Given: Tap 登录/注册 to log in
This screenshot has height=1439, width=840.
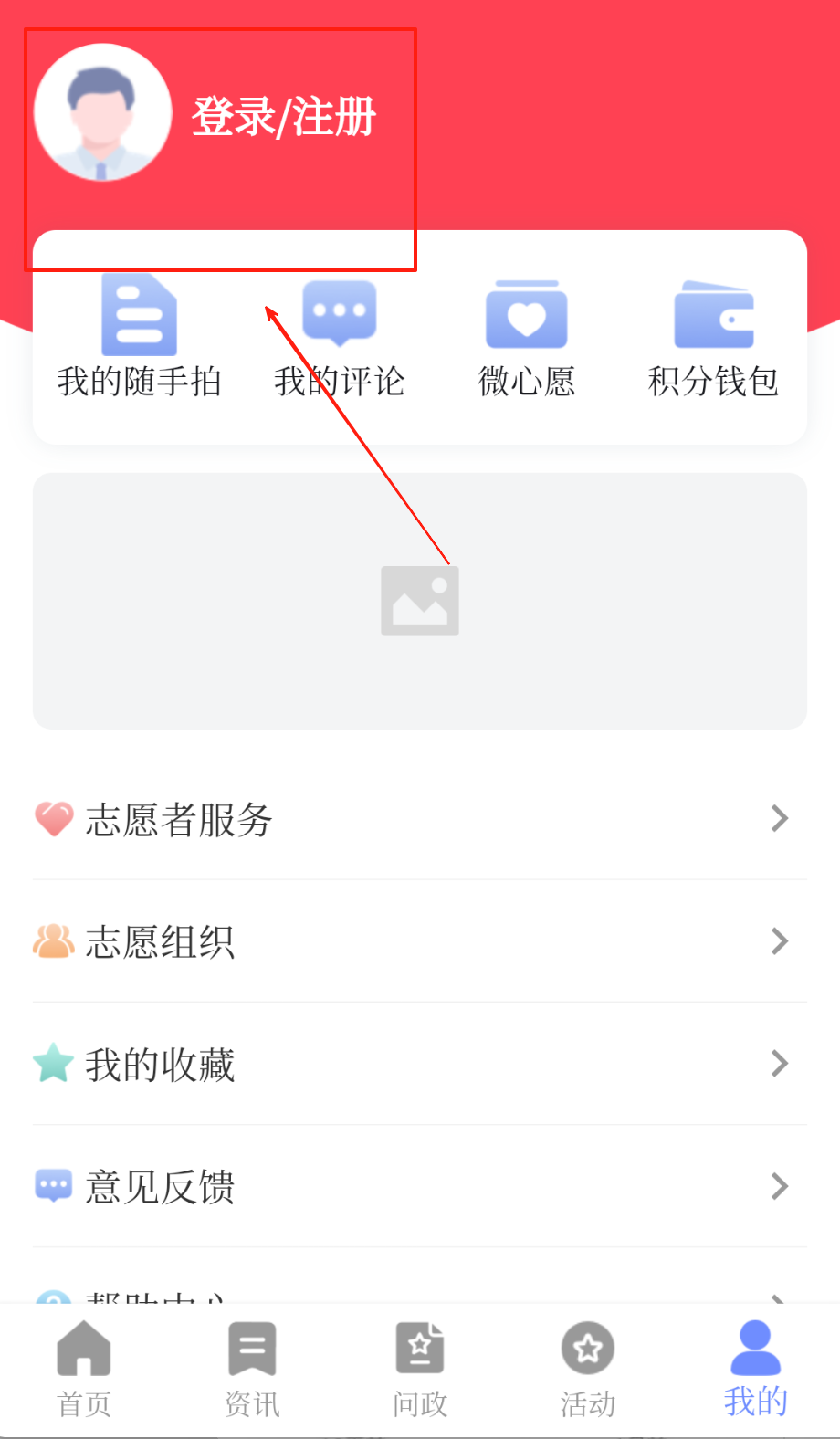Looking at the screenshot, I should point(283,117).
